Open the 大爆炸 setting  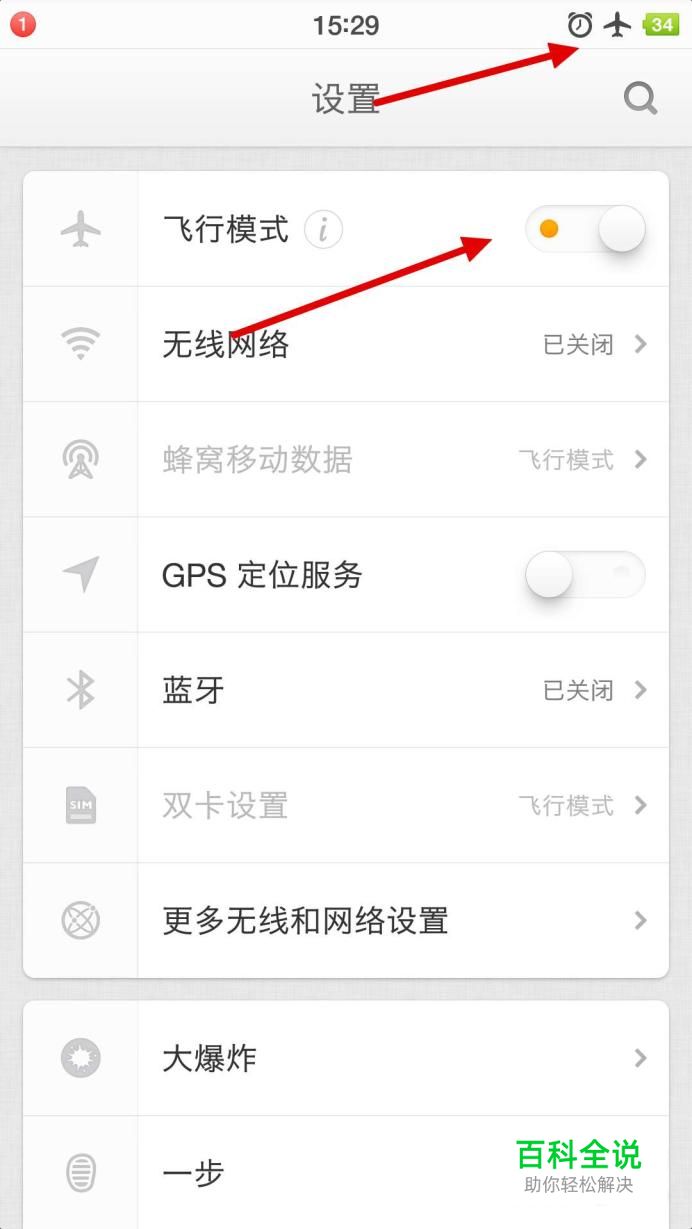pyautogui.click(x=346, y=1058)
